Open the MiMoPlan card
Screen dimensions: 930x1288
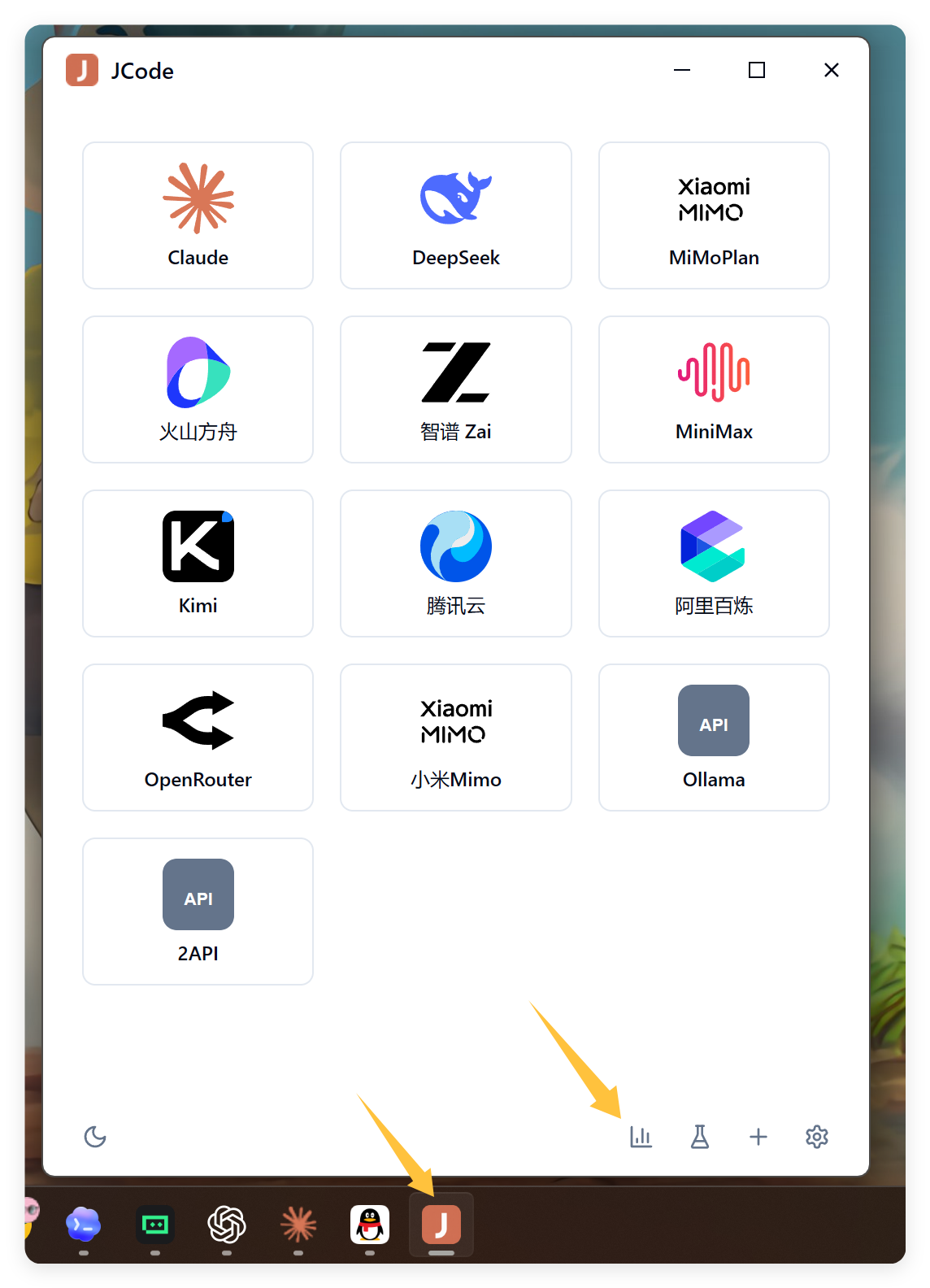(x=714, y=215)
